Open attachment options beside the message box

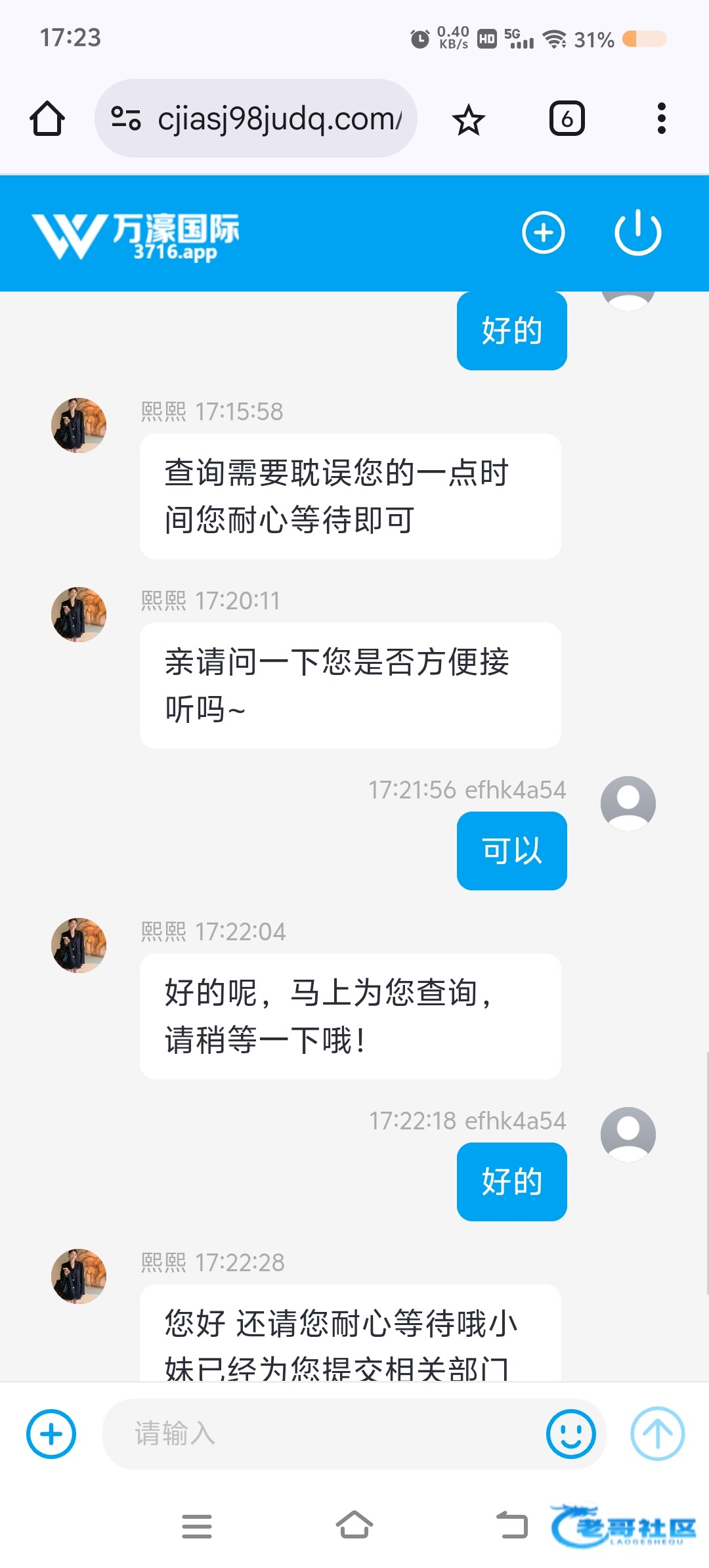(51, 1434)
